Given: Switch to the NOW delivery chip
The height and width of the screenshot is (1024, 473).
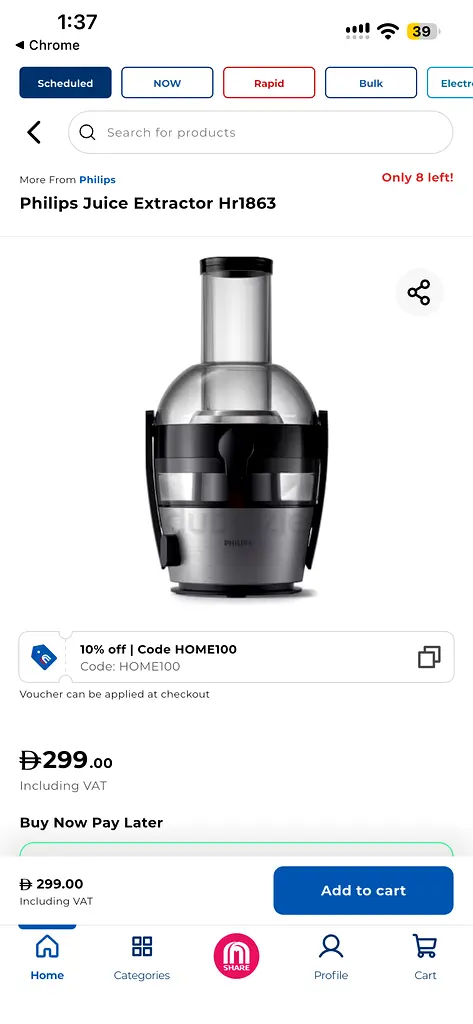Looking at the screenshot, I should 167,83.
